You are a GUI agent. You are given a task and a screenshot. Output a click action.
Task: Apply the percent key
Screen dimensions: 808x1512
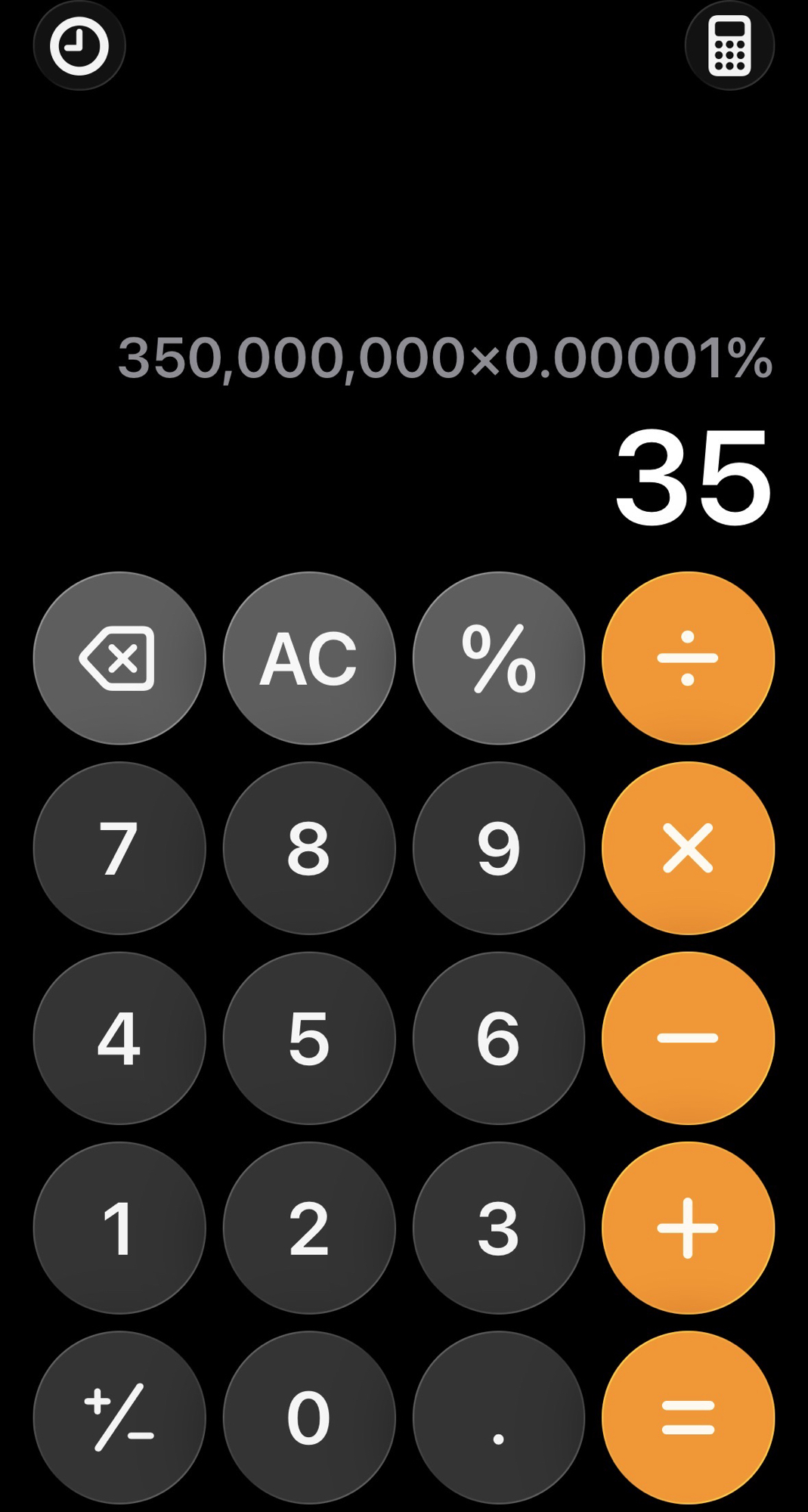tap(499, 658)
